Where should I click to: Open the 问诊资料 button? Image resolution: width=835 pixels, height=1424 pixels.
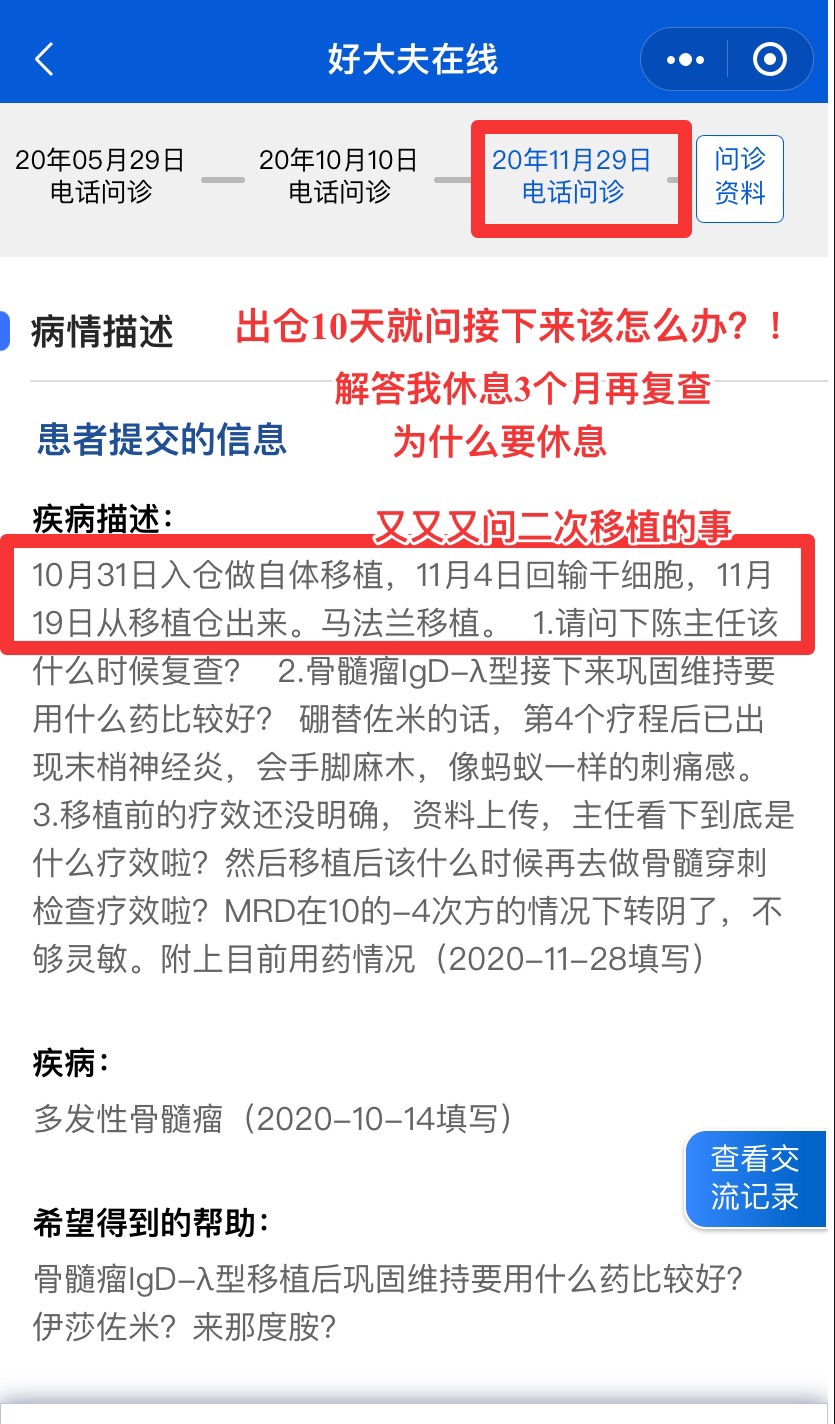point(739,177)
